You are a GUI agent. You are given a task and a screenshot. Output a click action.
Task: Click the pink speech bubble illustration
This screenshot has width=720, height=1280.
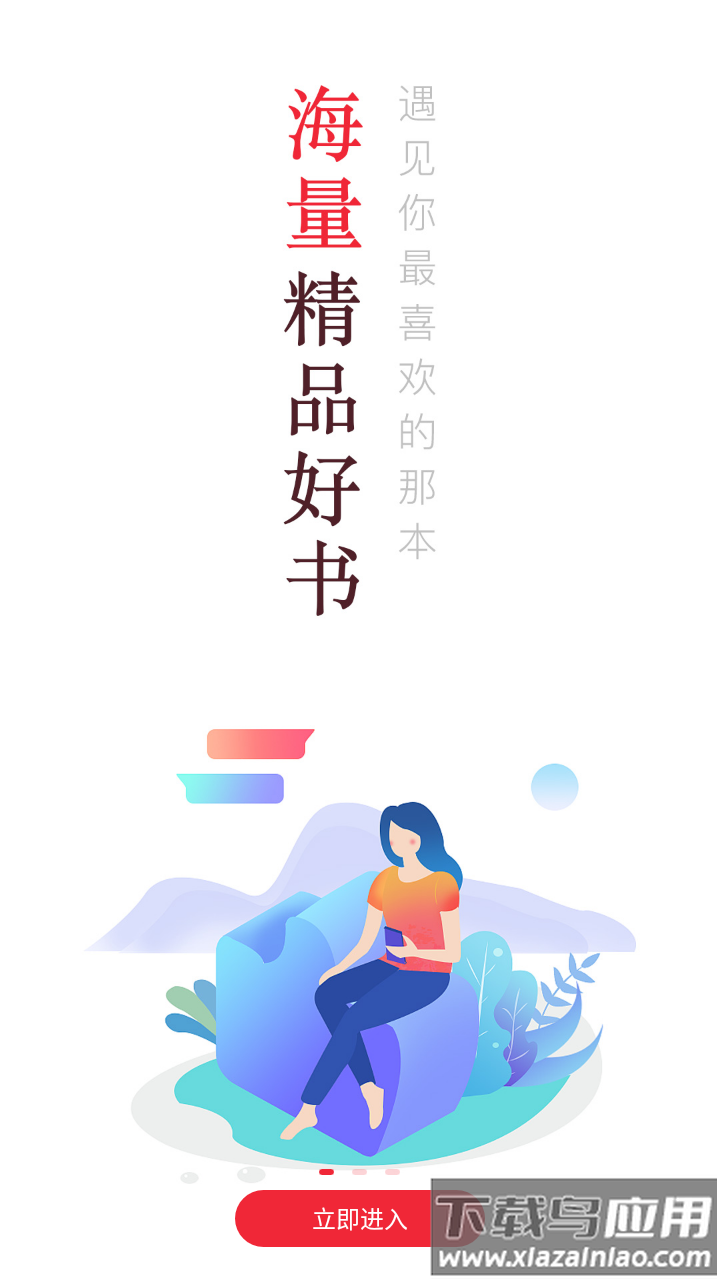pyautogui.click(x=258, y=745)
